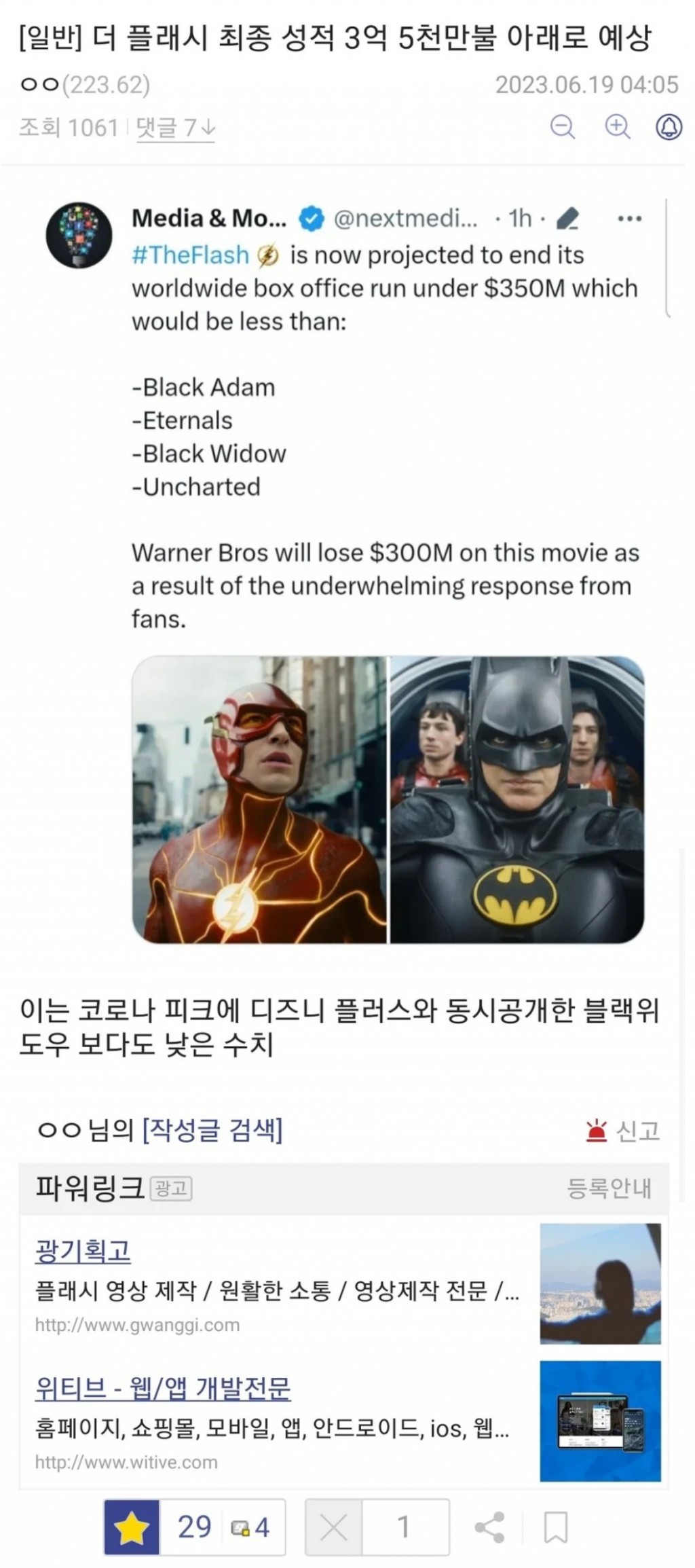This screenshot has height=1568, width=695.
Task: Zoom in the post text
Action: 617,127
